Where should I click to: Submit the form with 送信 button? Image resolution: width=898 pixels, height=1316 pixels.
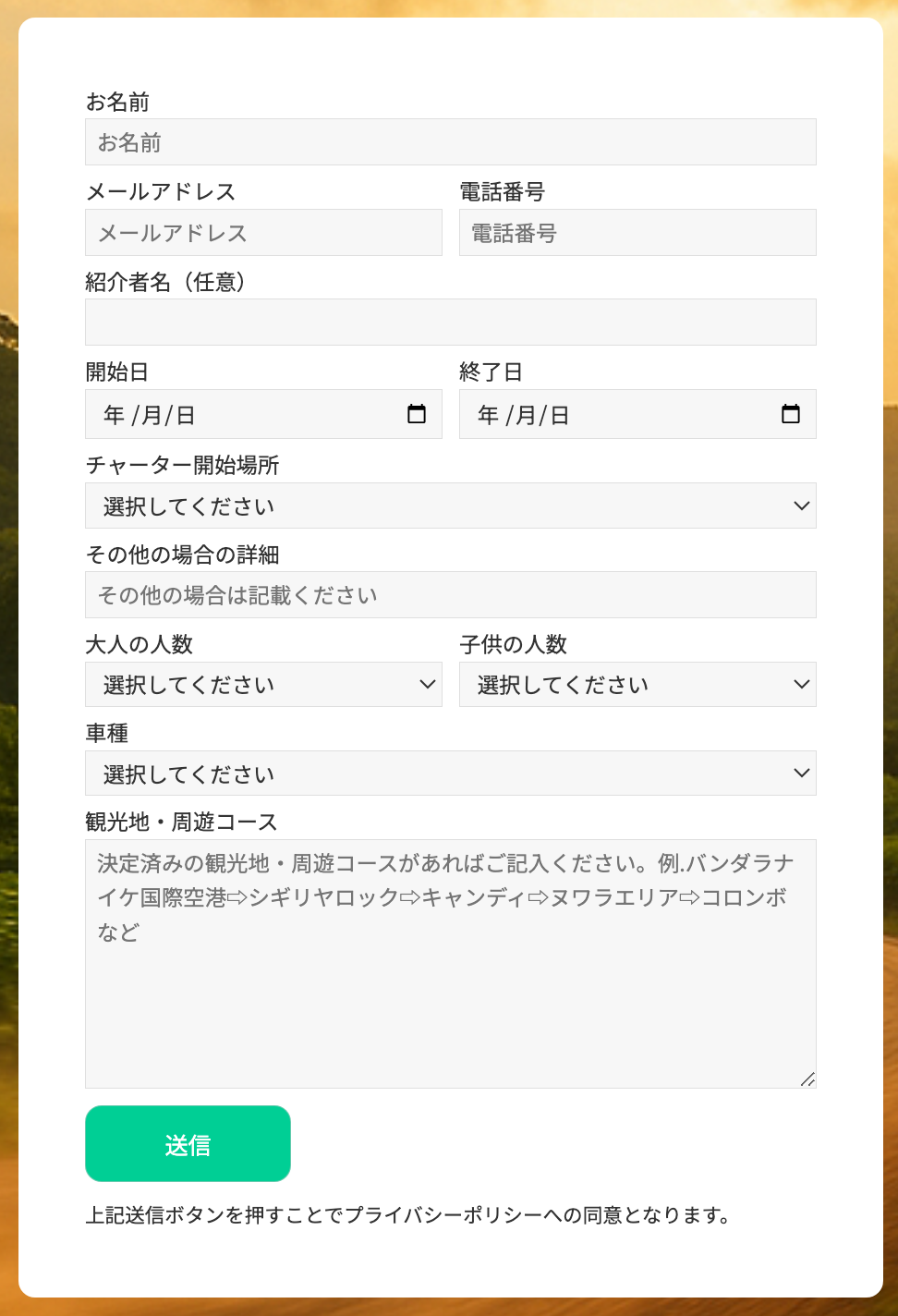click(188, 1144)
